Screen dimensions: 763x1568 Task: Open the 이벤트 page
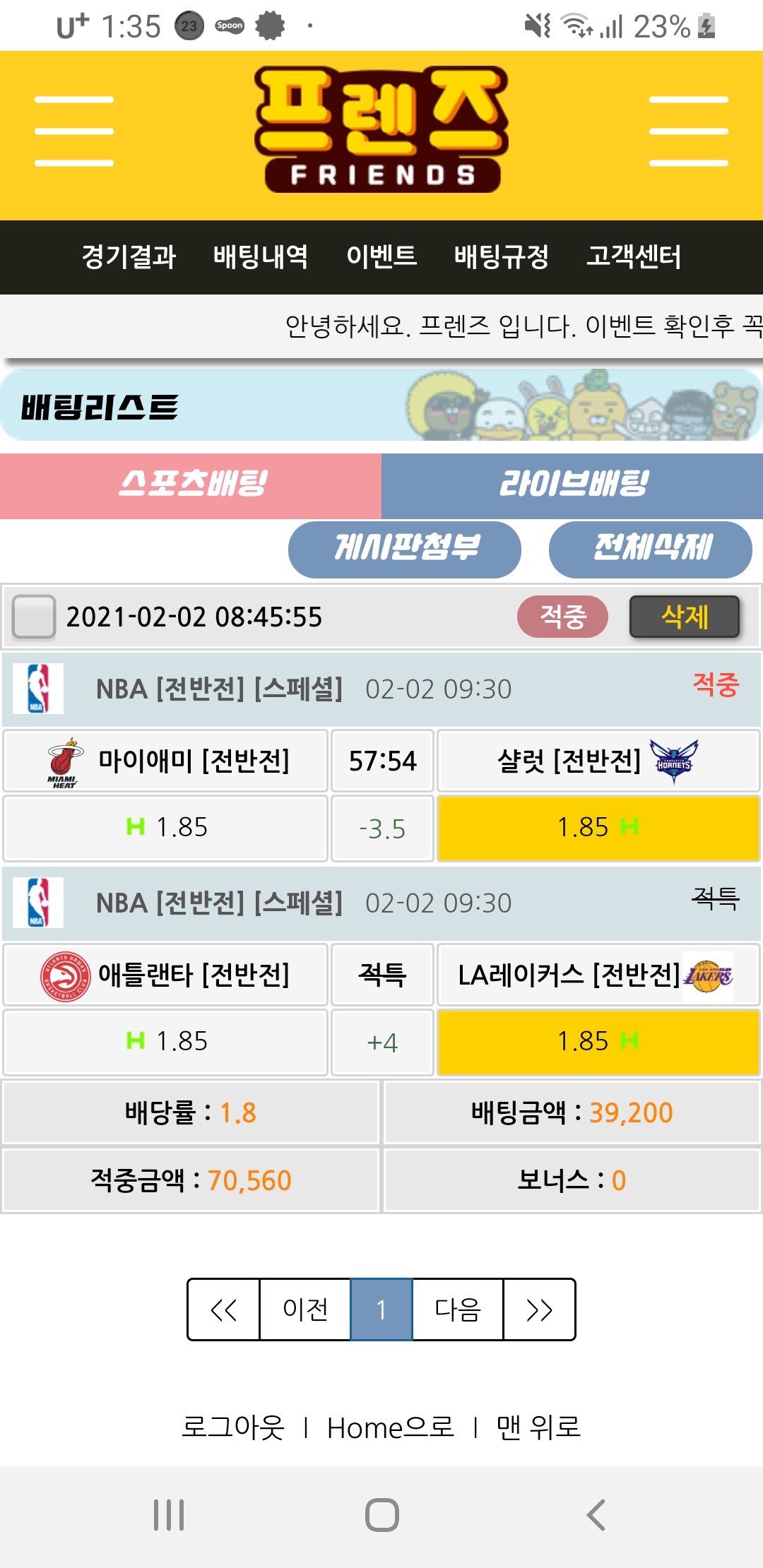pos(381,256)
